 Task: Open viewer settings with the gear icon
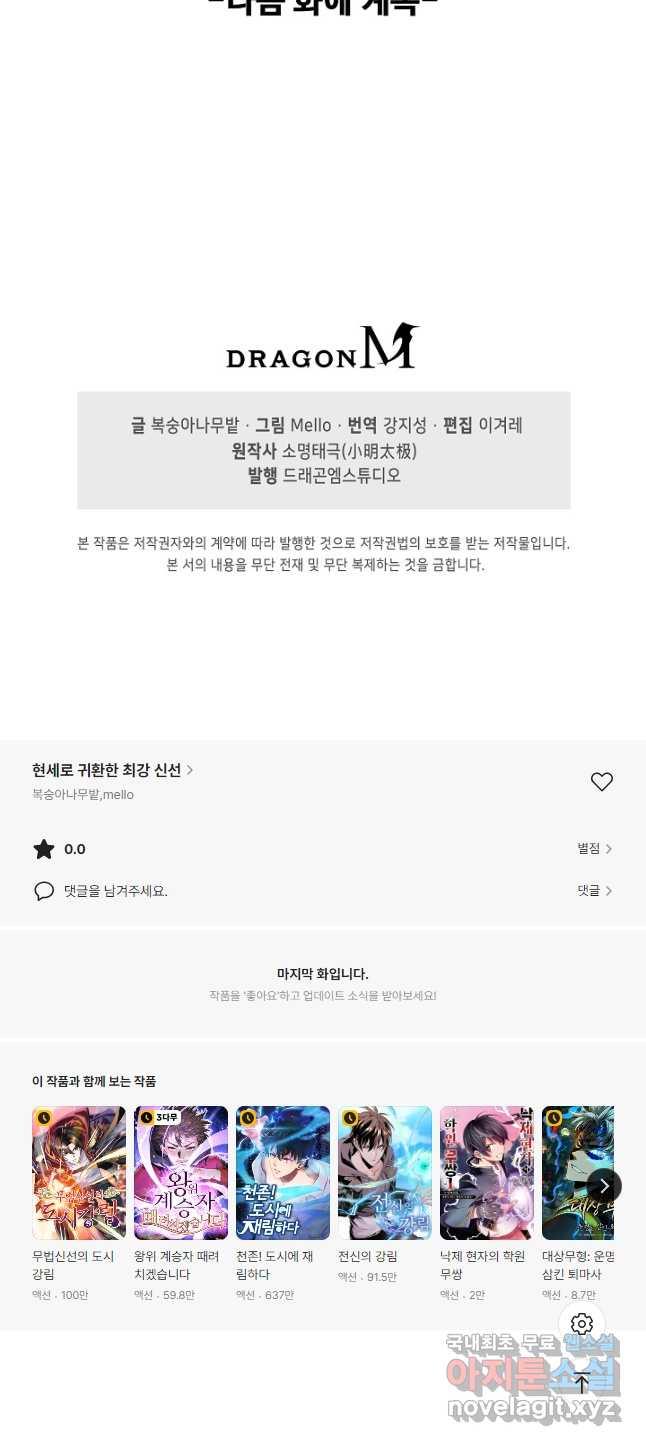582,1325
